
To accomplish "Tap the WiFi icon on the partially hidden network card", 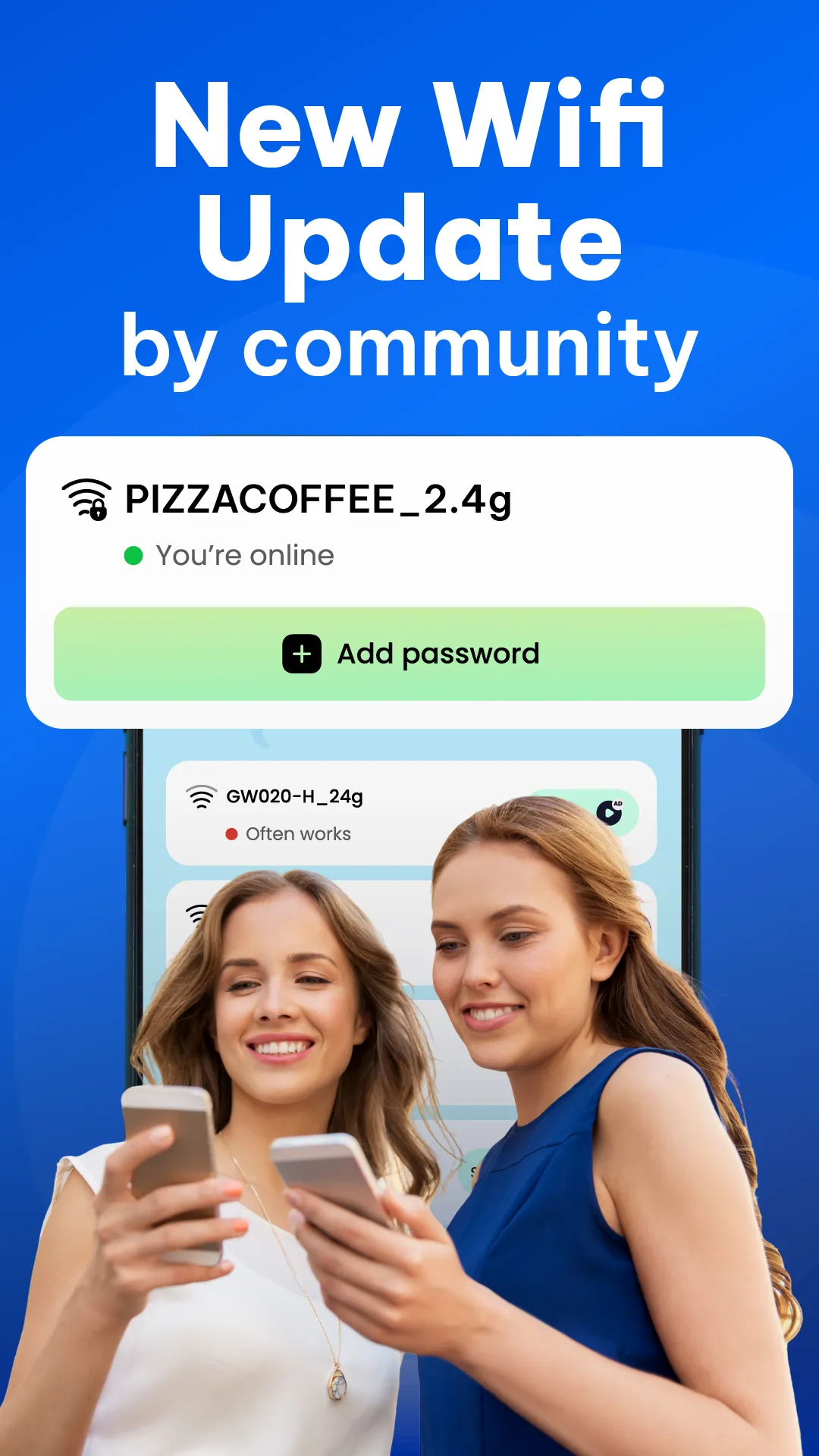I will (196, 914).
